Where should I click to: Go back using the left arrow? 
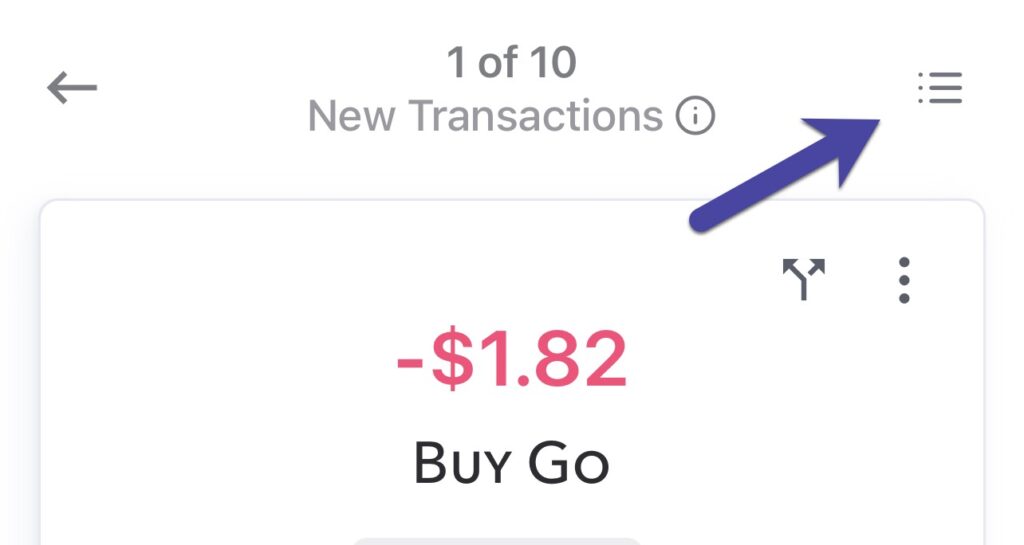72,89
